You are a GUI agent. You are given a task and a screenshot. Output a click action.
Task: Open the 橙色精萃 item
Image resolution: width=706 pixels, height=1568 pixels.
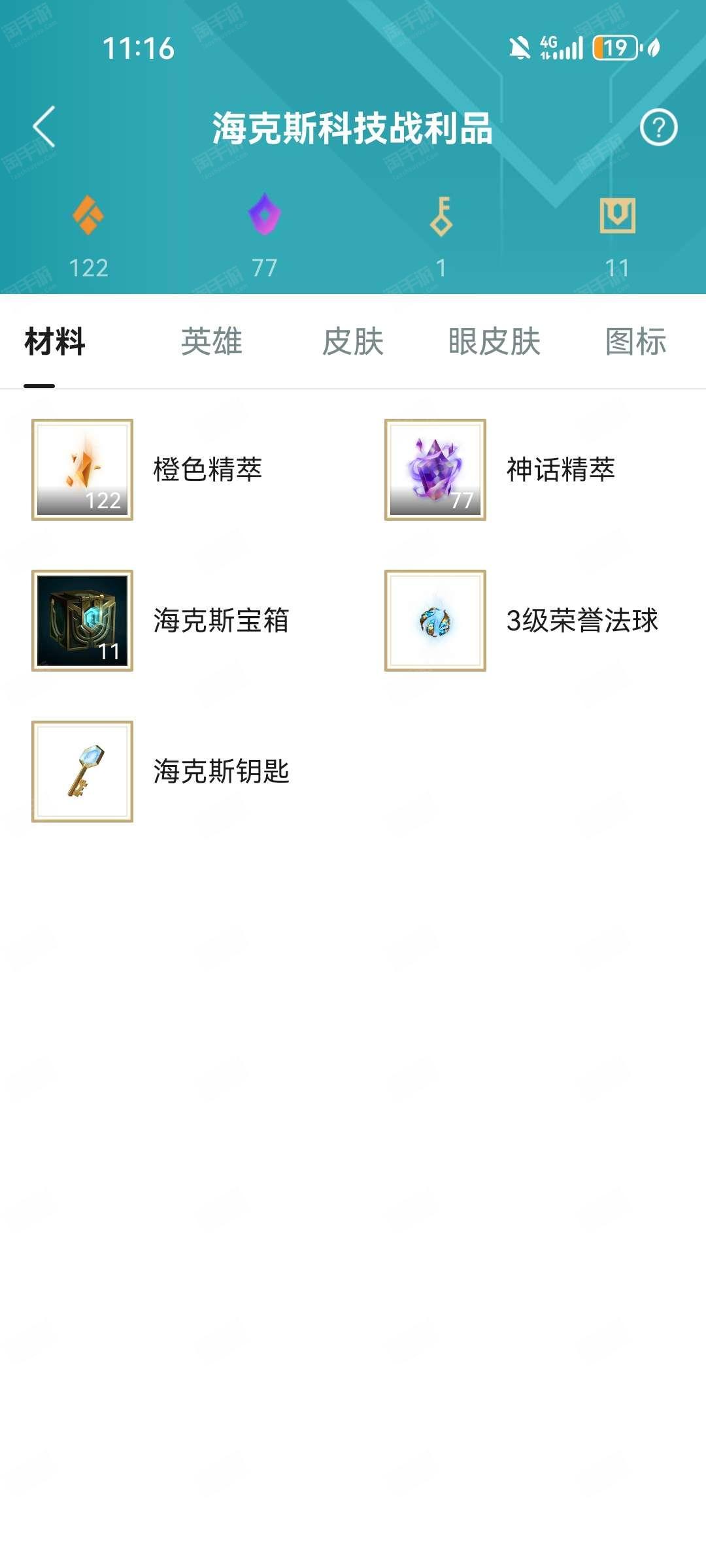click(x=82, y=470)
